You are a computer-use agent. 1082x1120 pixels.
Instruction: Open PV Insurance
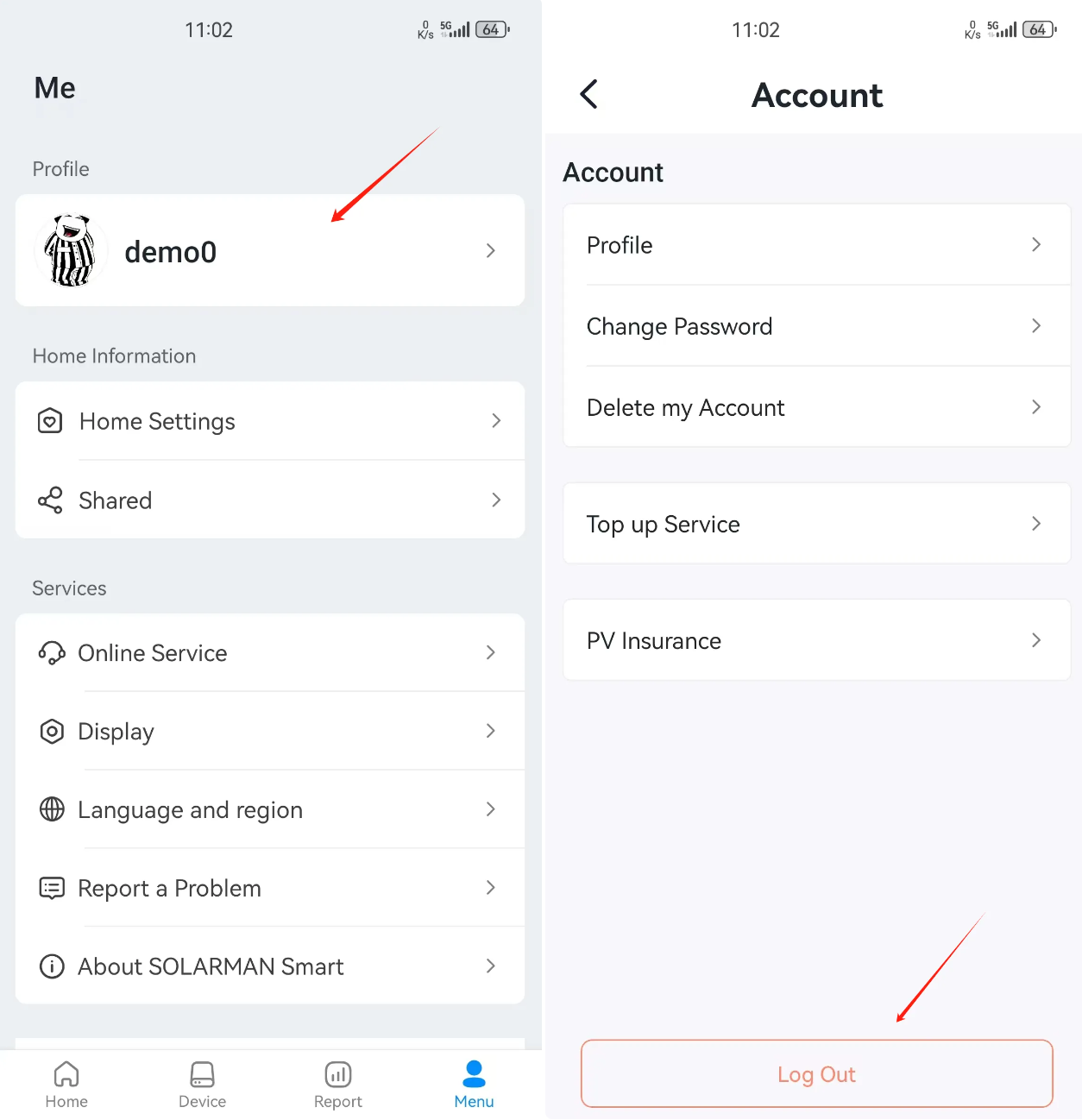tap(816, 640)
